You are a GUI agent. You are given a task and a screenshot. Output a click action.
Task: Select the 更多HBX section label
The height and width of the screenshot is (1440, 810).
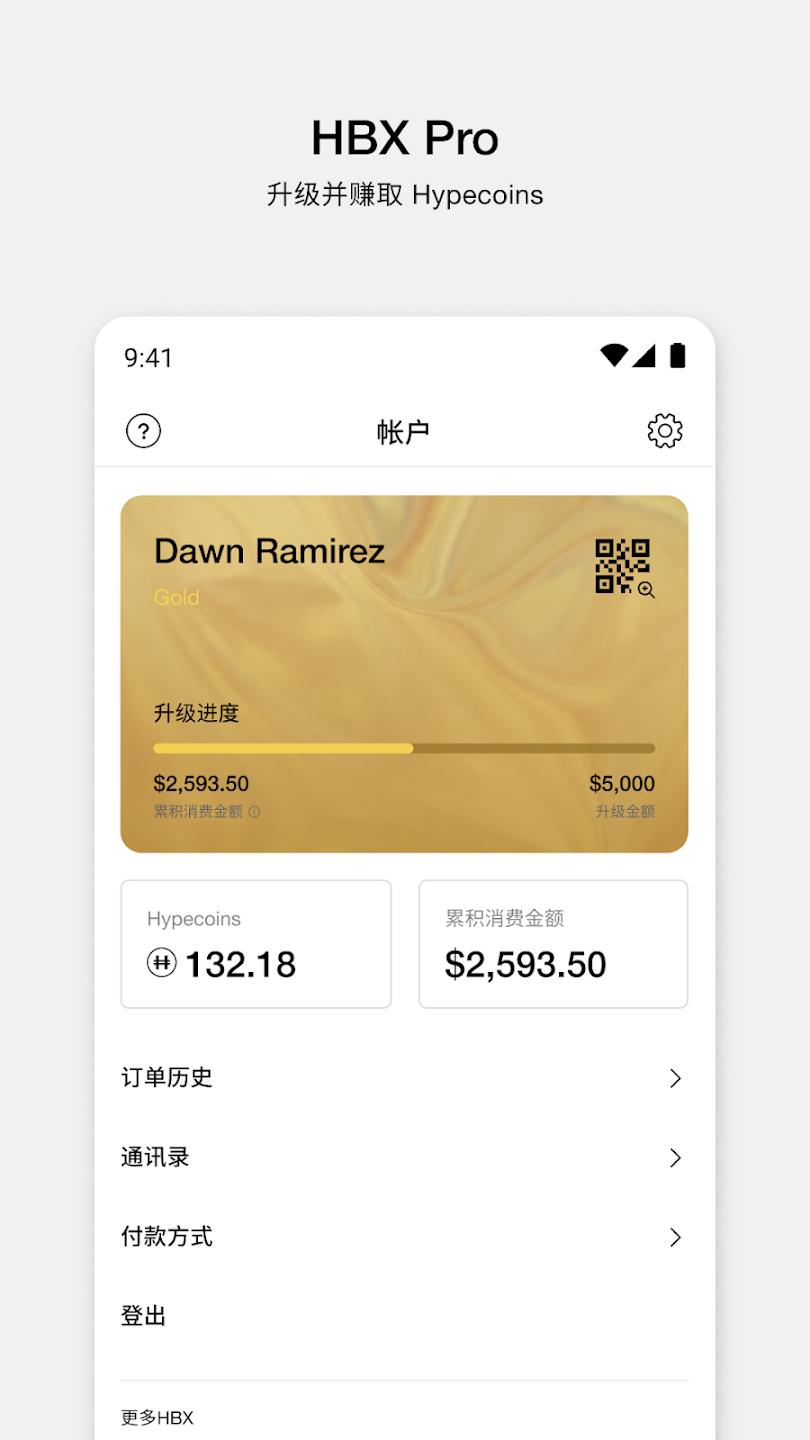(x=155, y=1417)
